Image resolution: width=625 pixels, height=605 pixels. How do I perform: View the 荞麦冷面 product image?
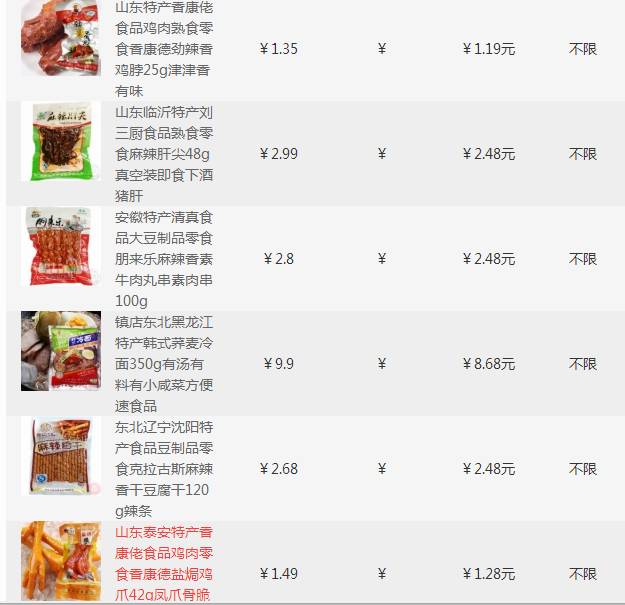tap(61, 351)
